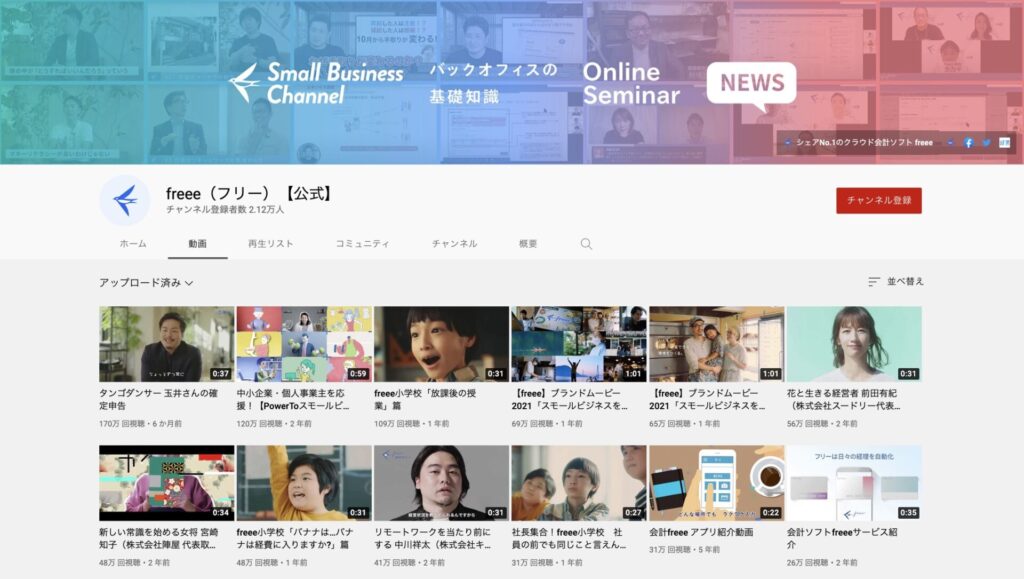Open freee小学校「放課後の授業」篇 video
This screenshot has width=1024, height=579.
tap(441, 344)
